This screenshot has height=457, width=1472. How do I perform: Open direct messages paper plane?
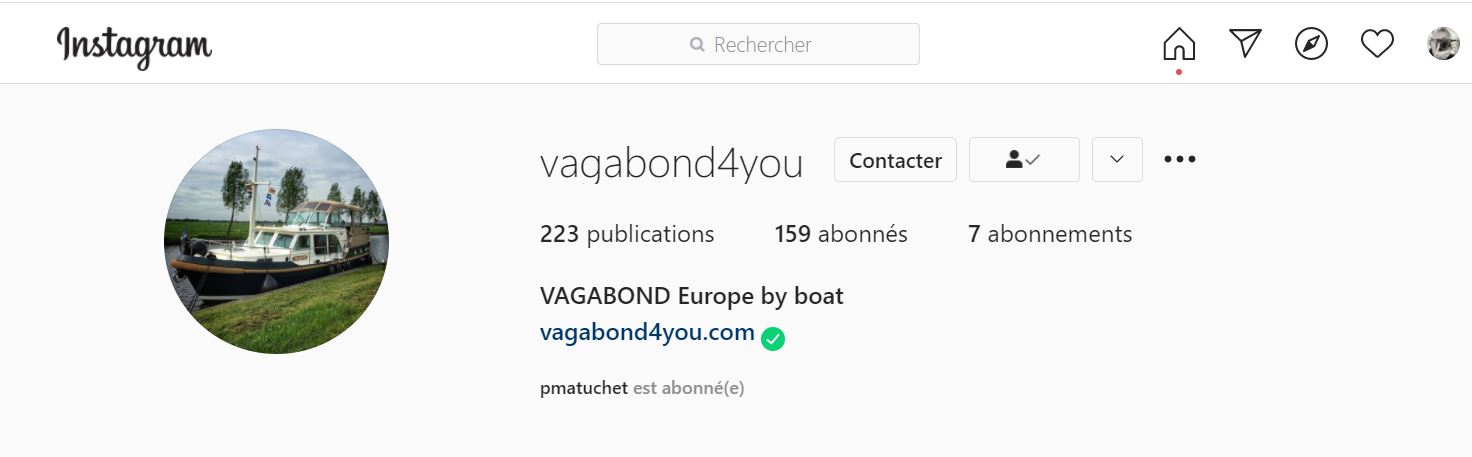(x=1245, y=43)
